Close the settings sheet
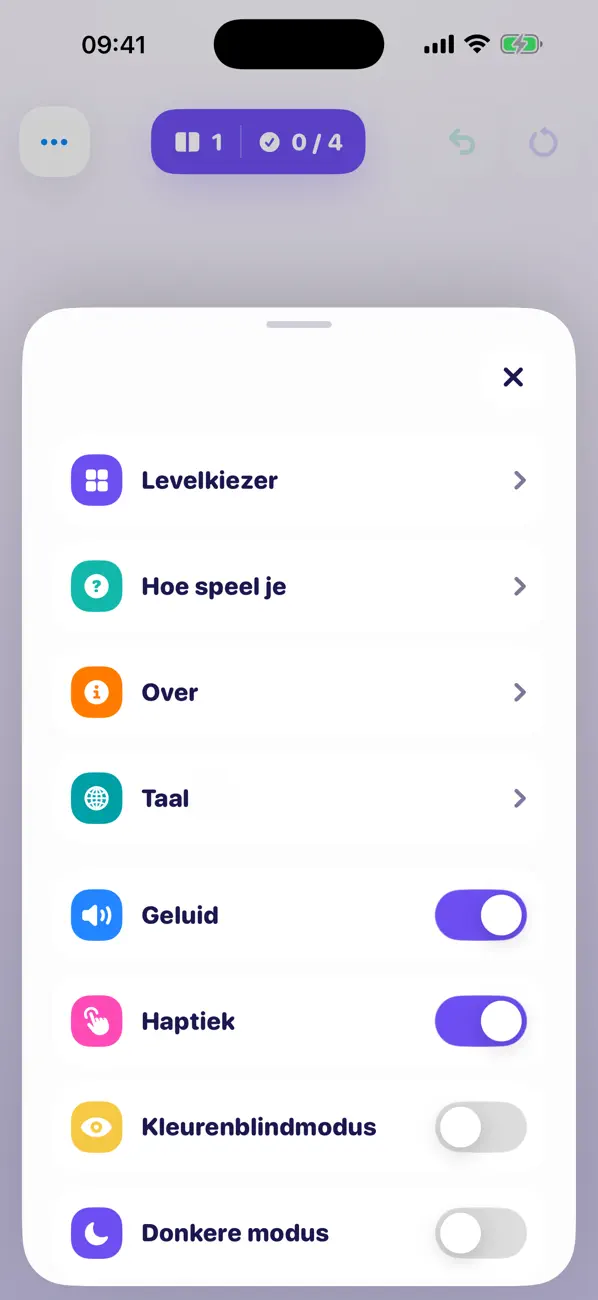This screenshot has width=598, height=1300. (x=513, y=377)
